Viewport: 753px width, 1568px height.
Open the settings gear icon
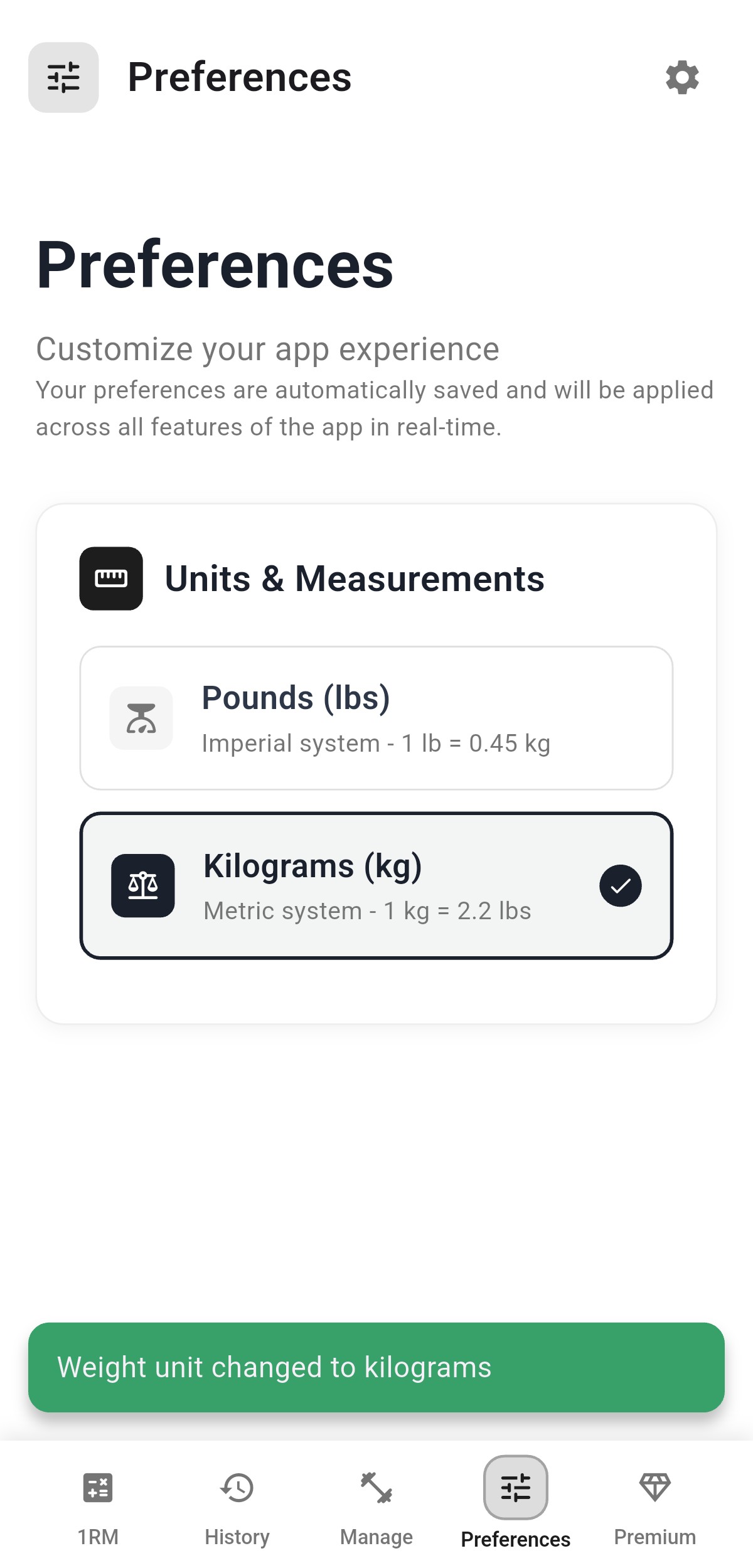(681, 78)
